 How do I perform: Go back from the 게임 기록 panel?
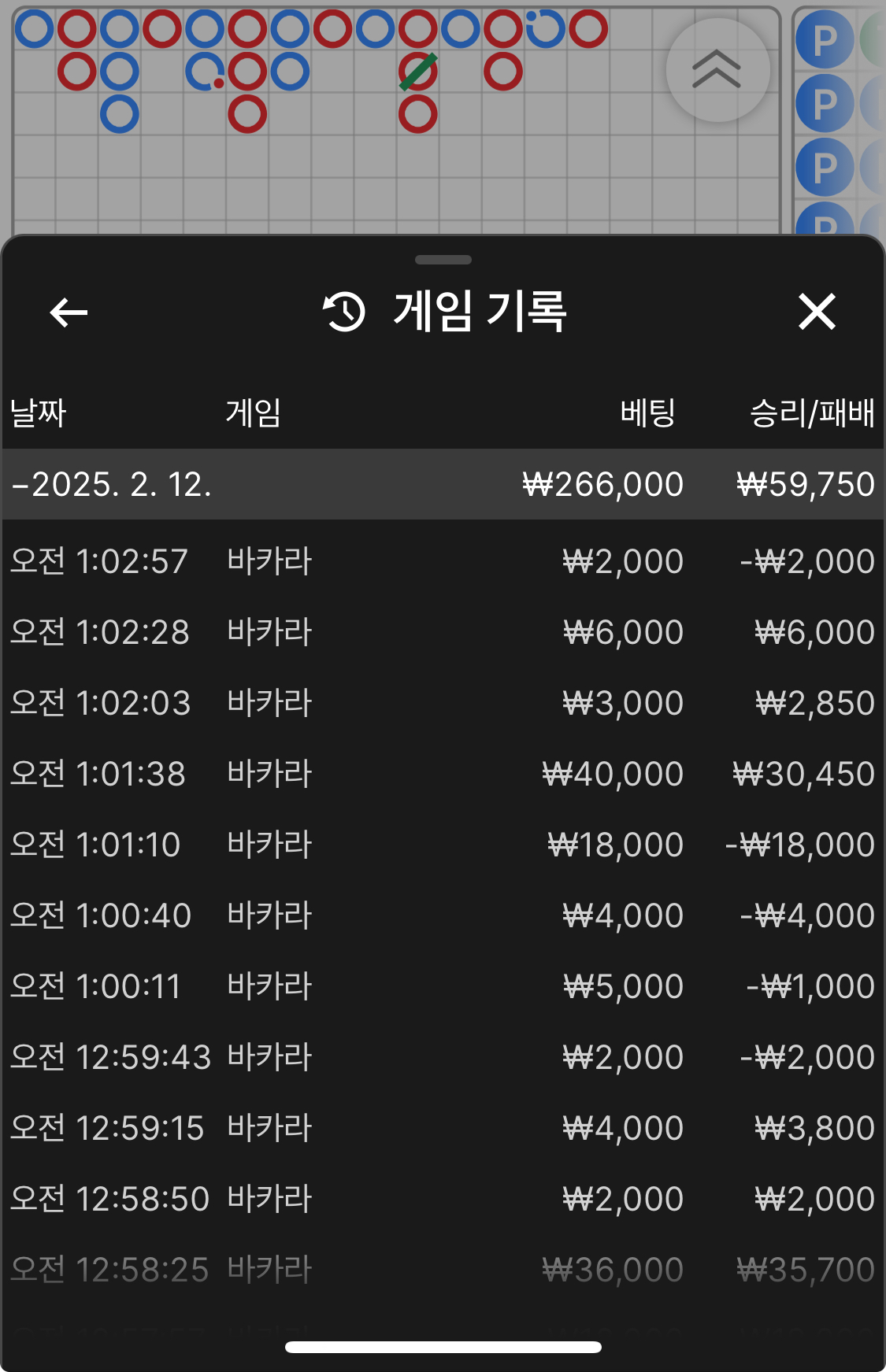pyautogui.click(x=69, y=312)
